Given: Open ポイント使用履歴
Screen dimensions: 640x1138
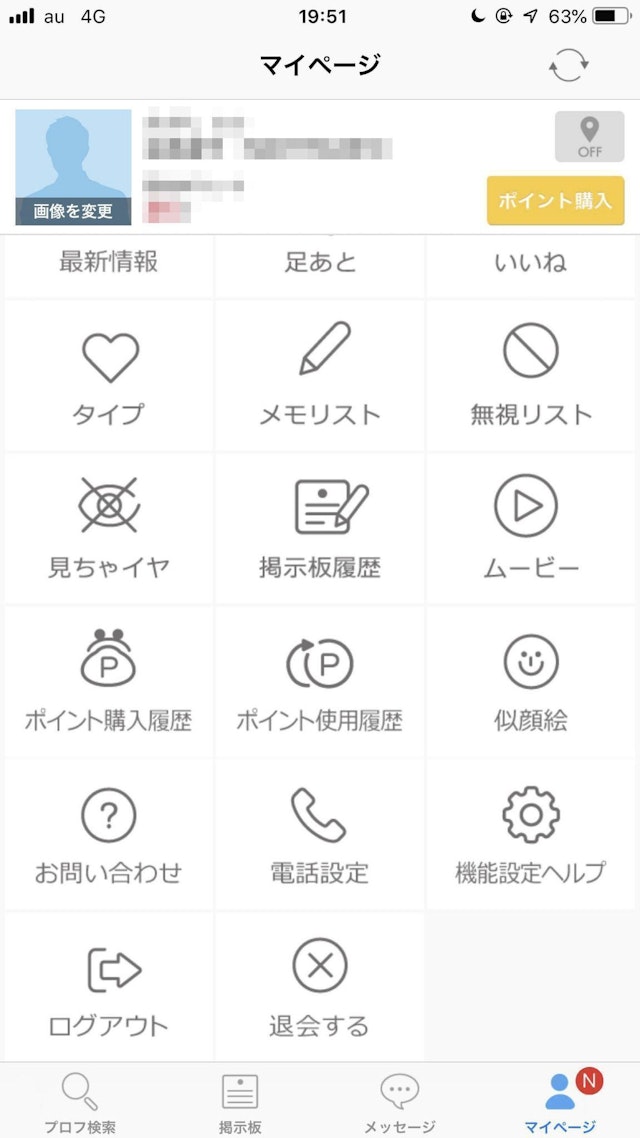Looking at the screenshot, I should point(320,682).
